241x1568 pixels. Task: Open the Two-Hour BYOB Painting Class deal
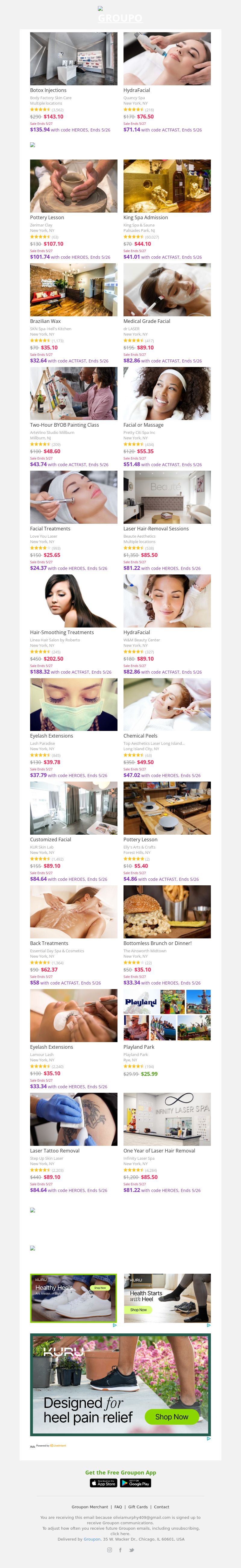[74, 394]
